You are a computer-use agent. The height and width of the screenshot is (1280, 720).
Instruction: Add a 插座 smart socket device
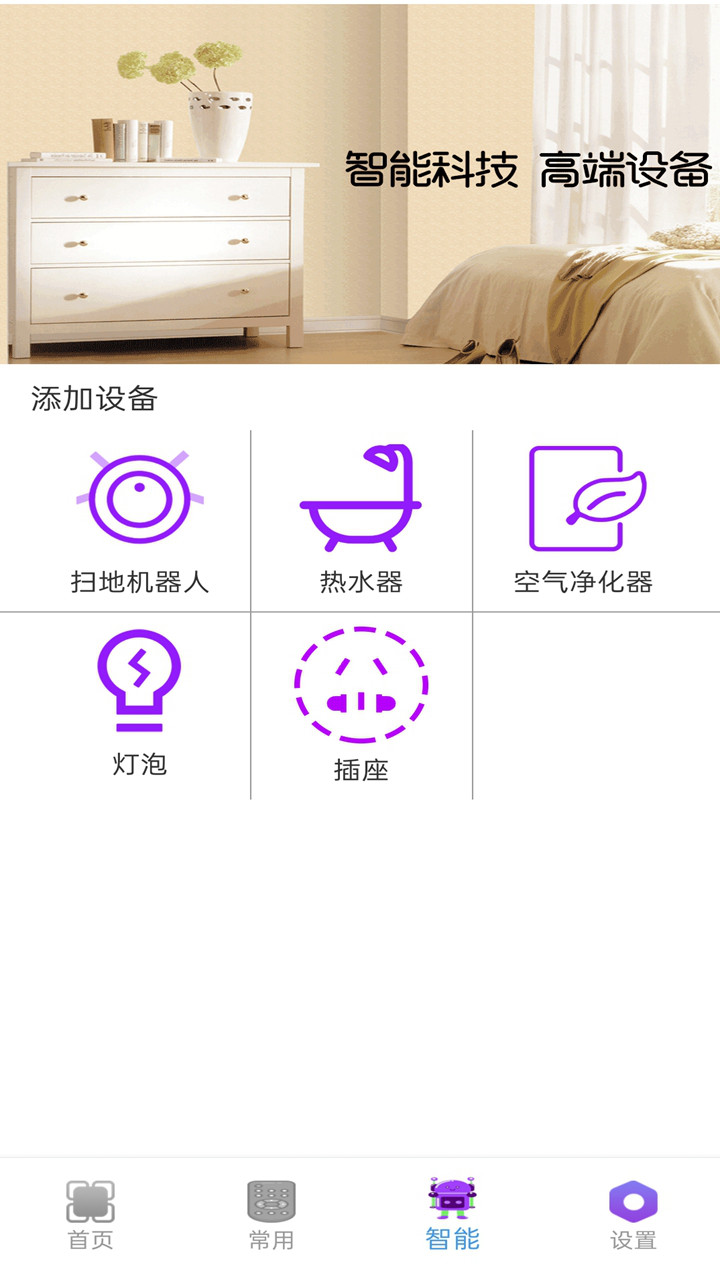click(361, 706)
